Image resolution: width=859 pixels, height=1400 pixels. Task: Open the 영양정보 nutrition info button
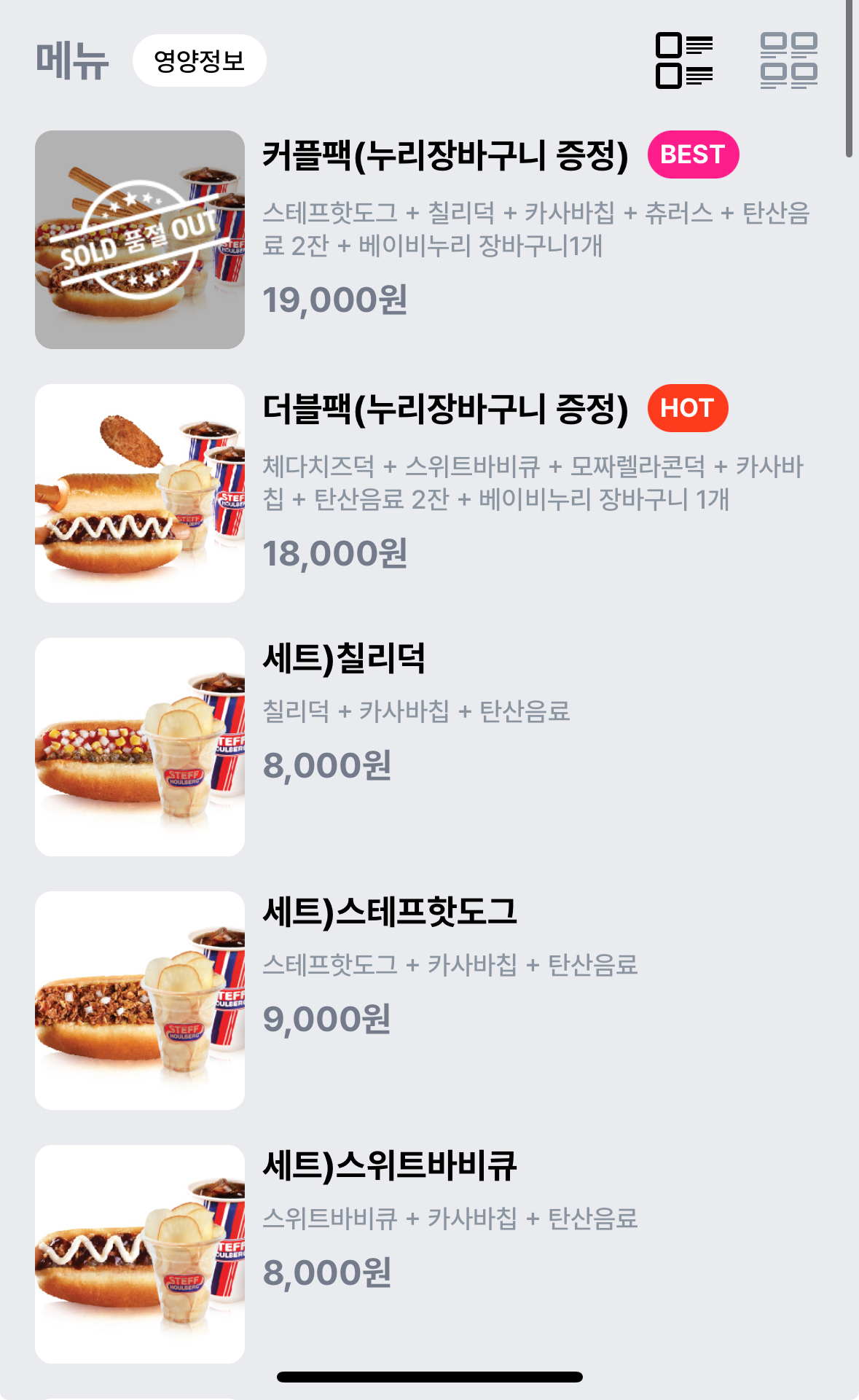(x=199, y=60)
